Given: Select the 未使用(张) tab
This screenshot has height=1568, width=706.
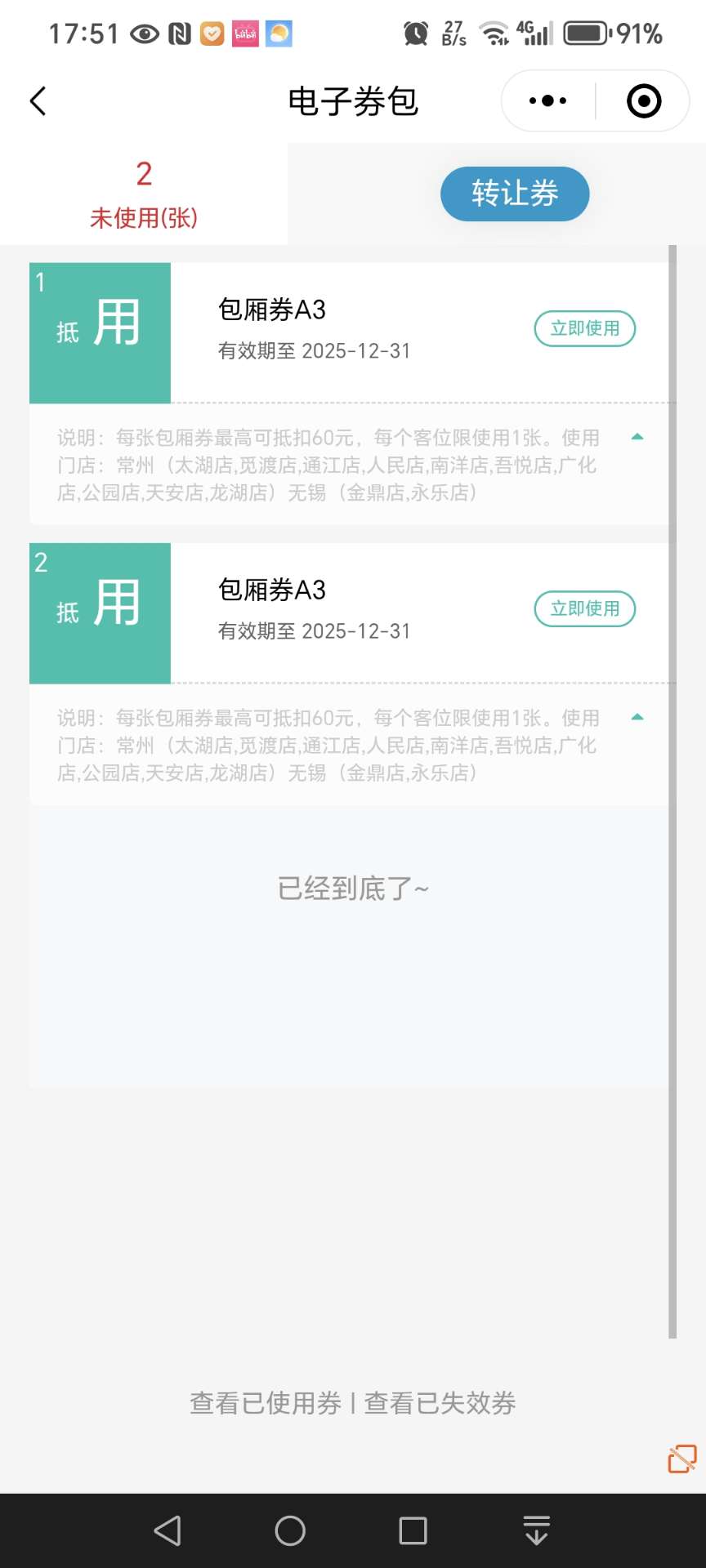Looking at the screenshot, I should coord(144,194).
